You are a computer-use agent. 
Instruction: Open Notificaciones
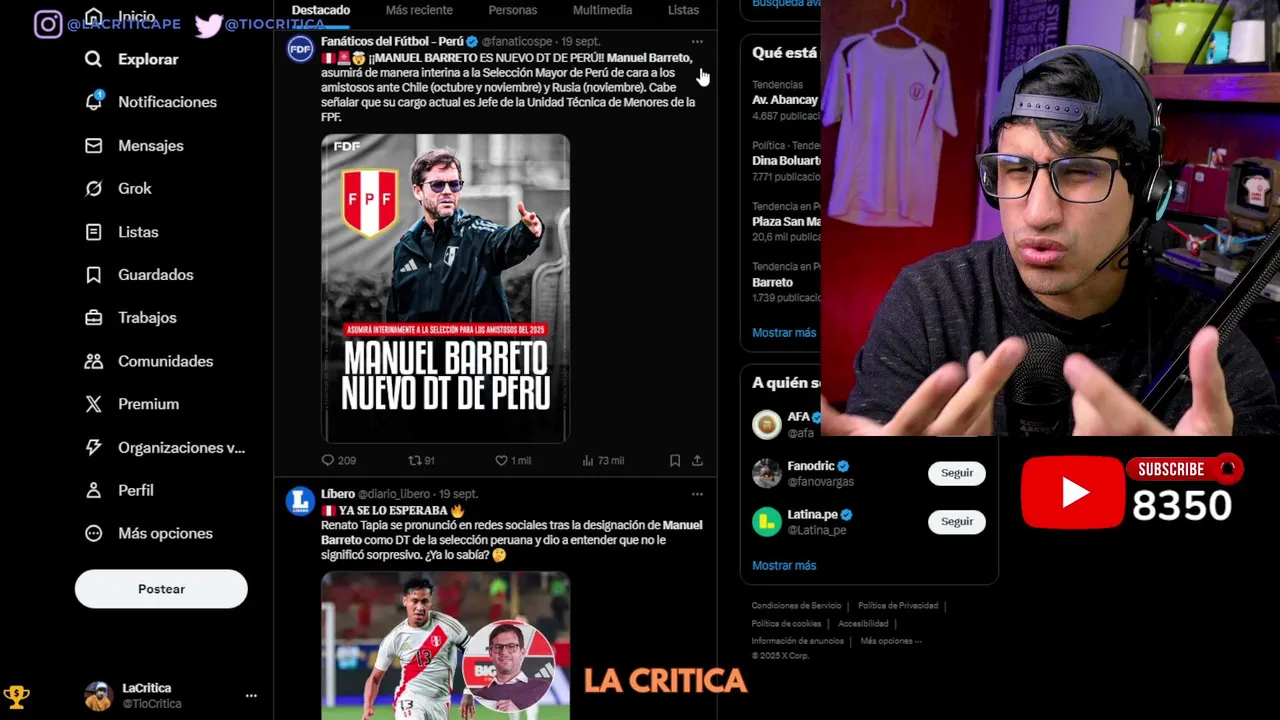click(x=166, y=102)
